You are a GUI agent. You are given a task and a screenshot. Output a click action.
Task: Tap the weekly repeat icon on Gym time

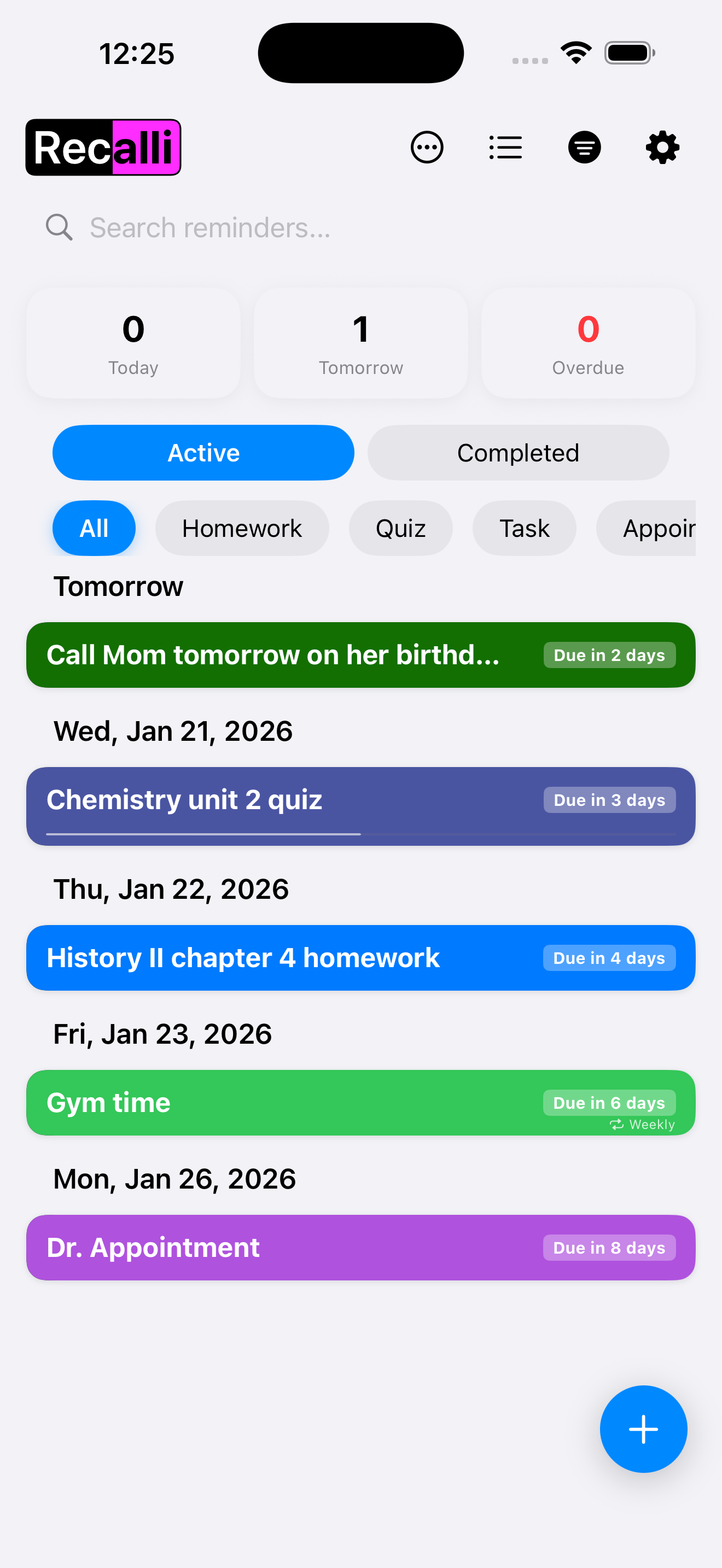pos(616,1124)
